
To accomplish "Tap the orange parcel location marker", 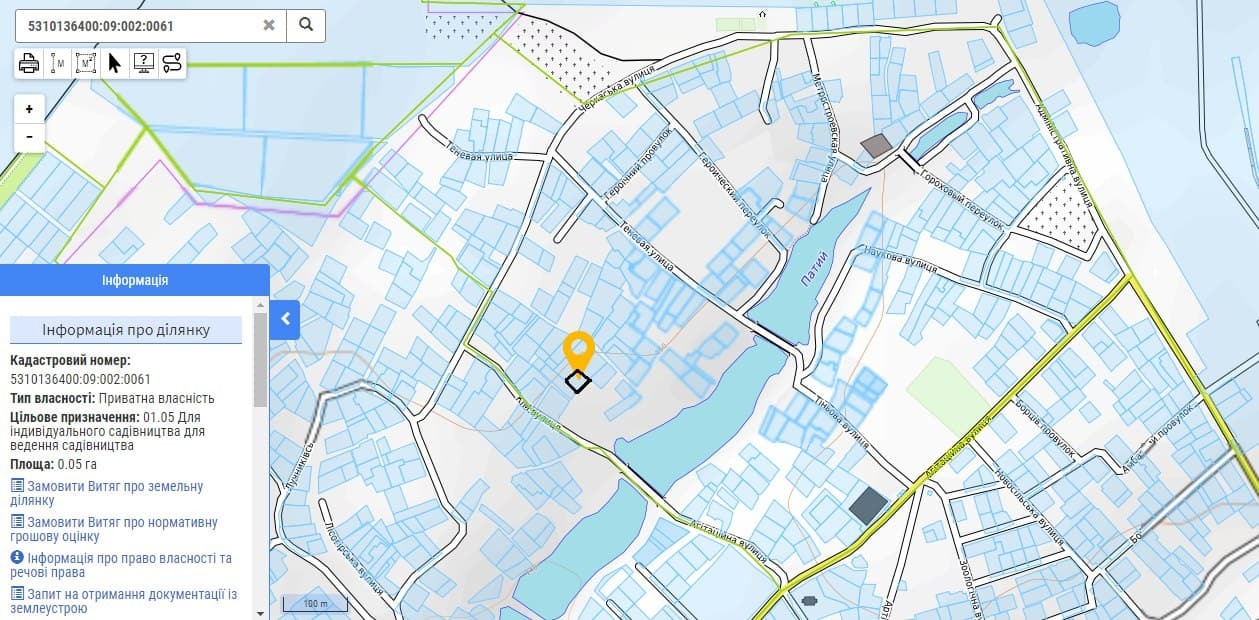I will pos(578,350).
